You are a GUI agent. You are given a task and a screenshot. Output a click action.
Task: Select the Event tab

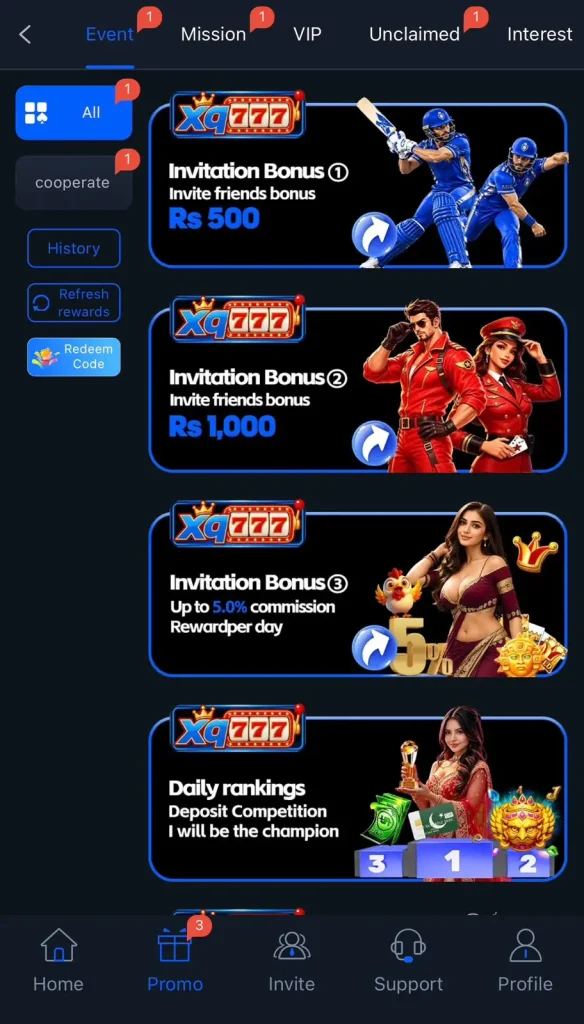110,35
